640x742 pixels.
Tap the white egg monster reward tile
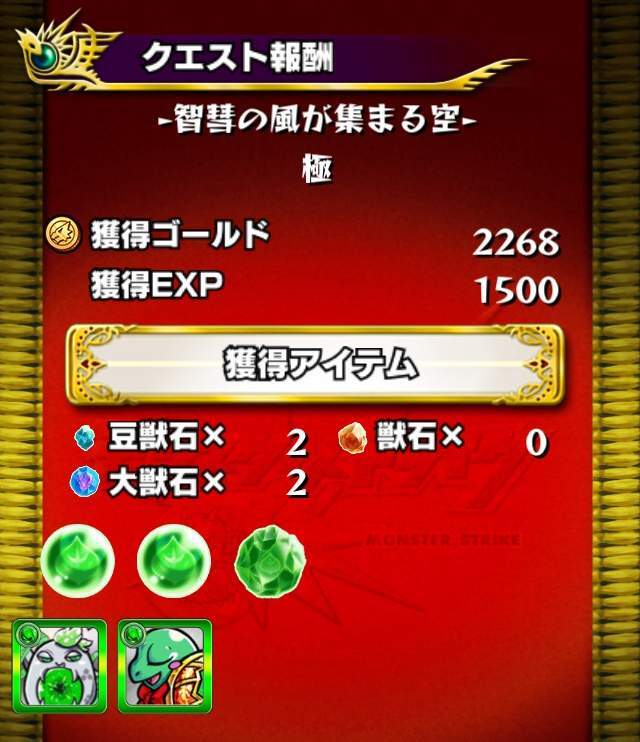[60, 666]
